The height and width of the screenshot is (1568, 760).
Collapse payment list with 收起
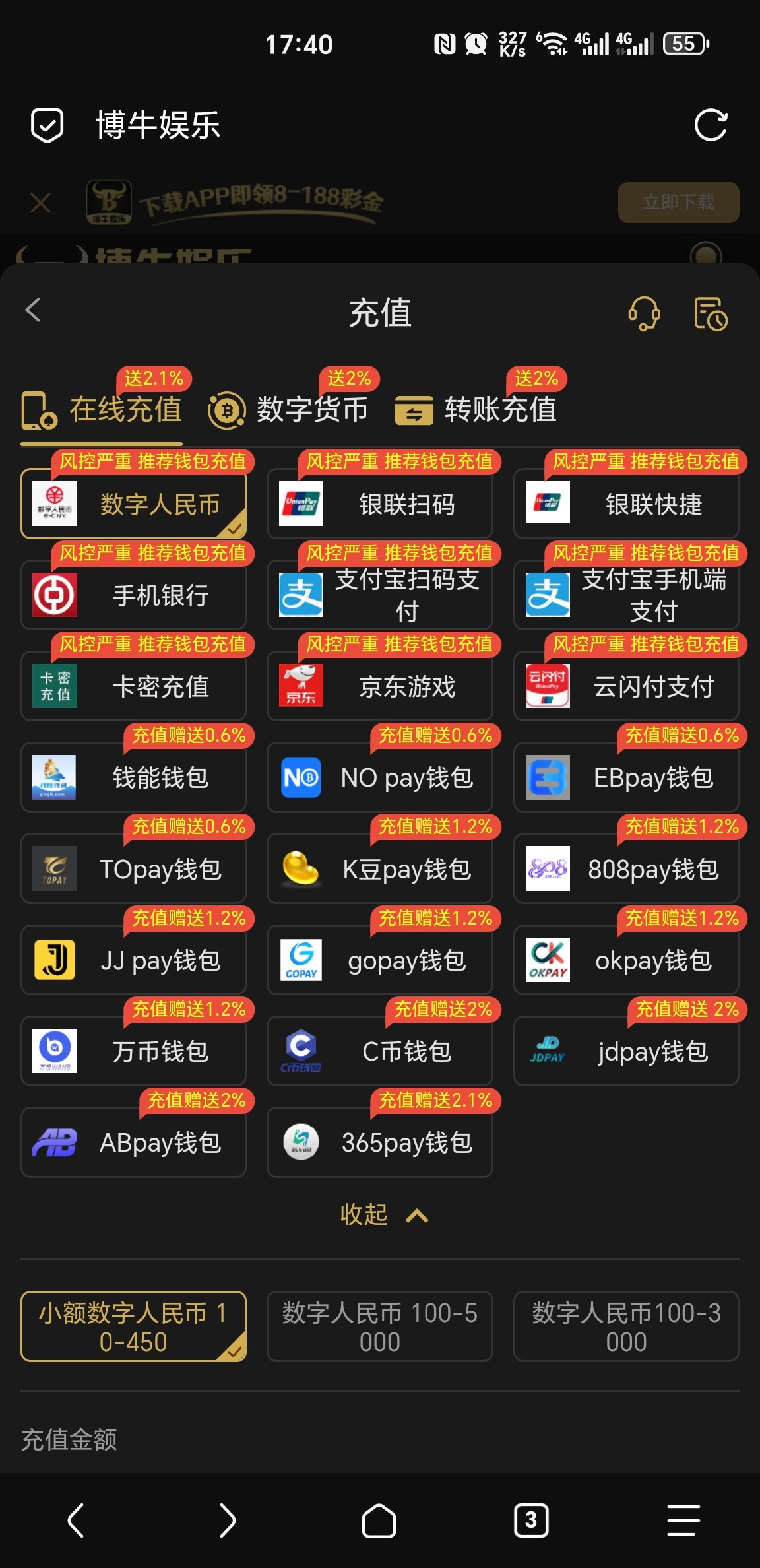(x=383, y=1215)
